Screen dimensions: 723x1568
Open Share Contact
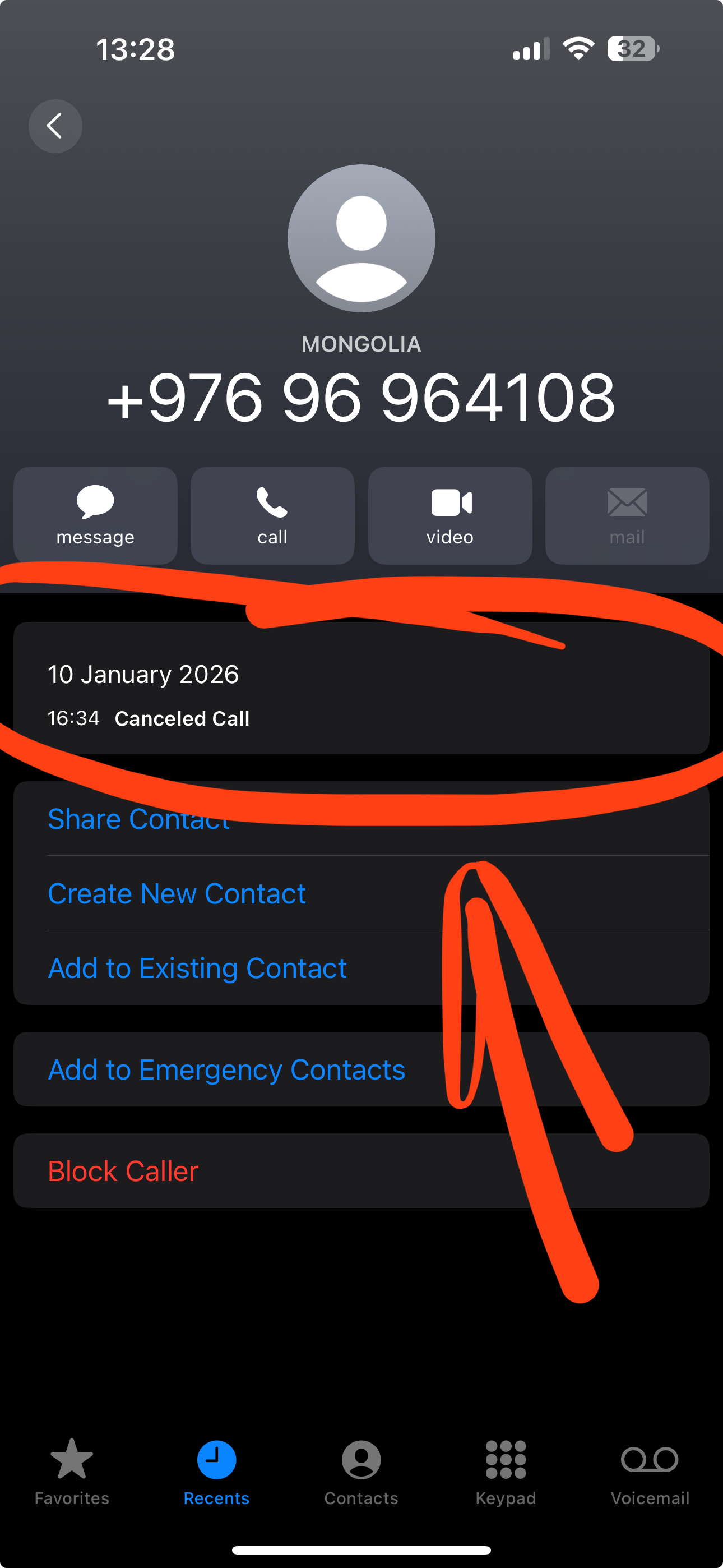(139, 819)
